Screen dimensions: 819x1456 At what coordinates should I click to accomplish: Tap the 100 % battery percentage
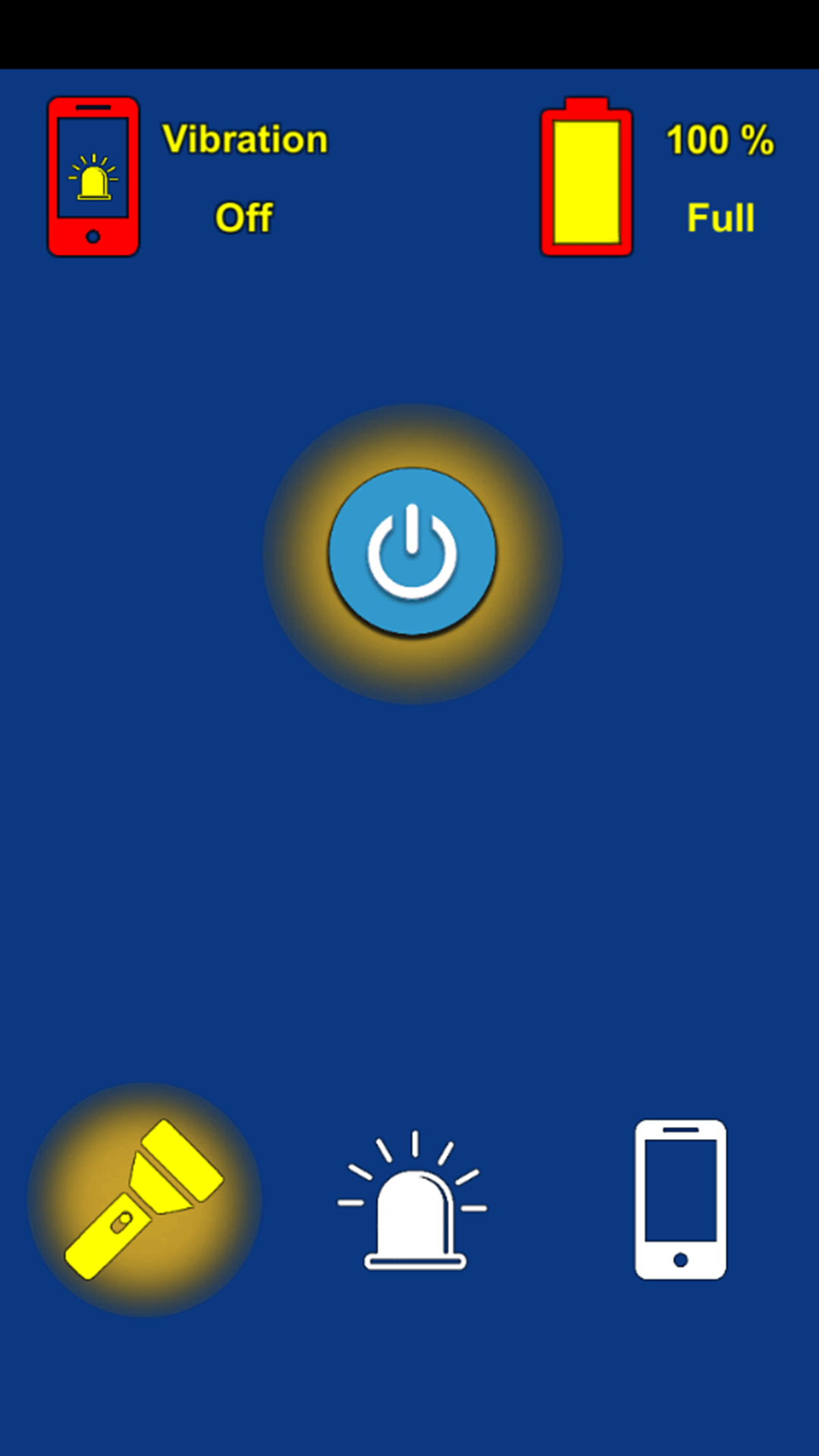719,139
